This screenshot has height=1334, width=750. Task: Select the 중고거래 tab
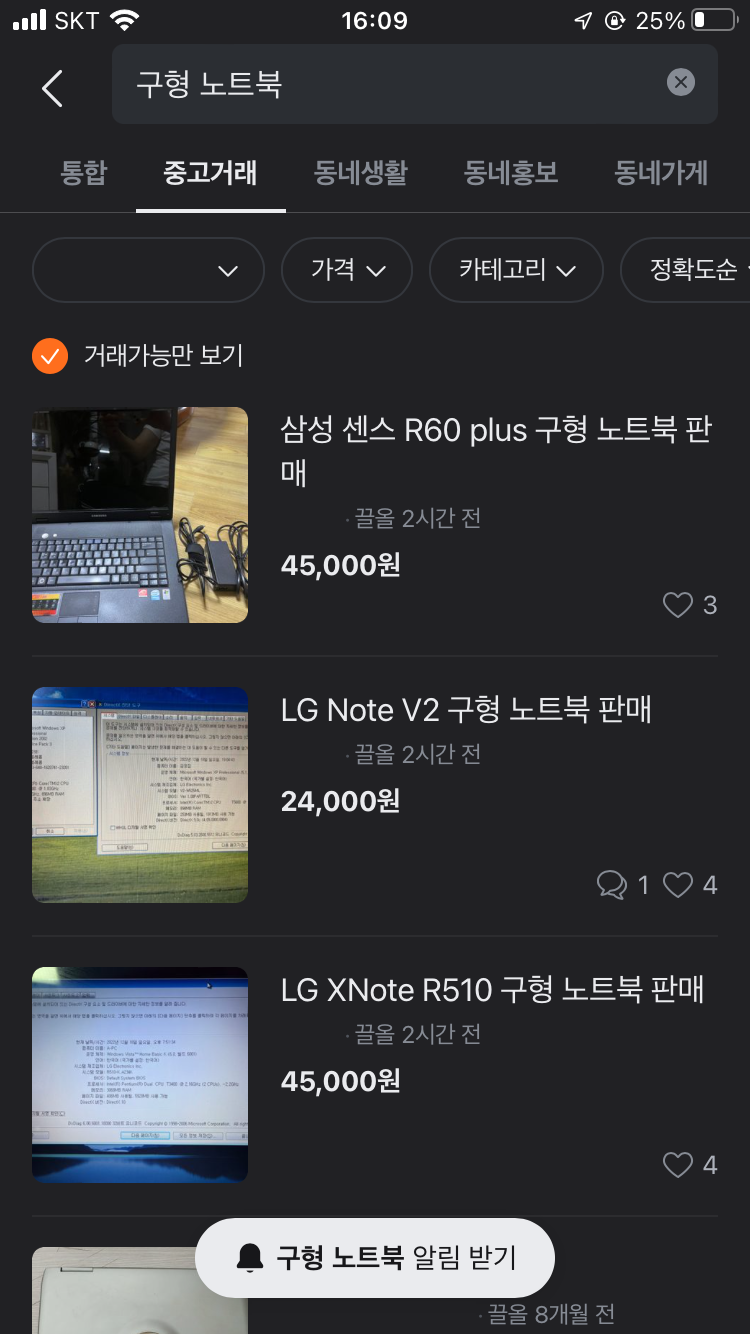pyautogui.click(x=210, y=173)
